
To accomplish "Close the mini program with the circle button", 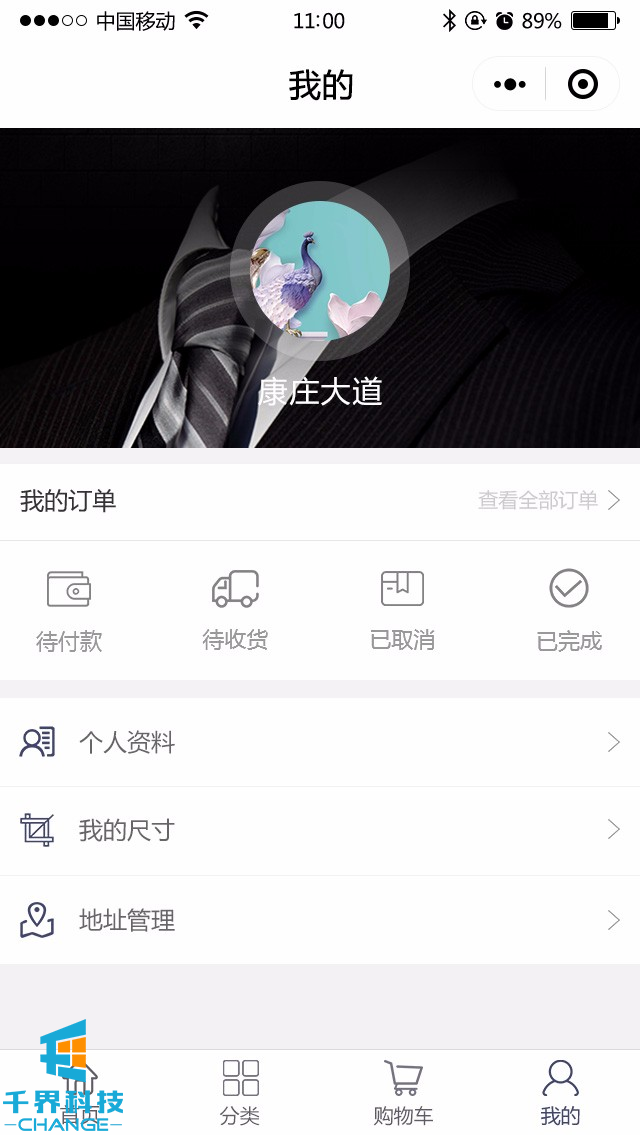I will click(x=582, y=85).
